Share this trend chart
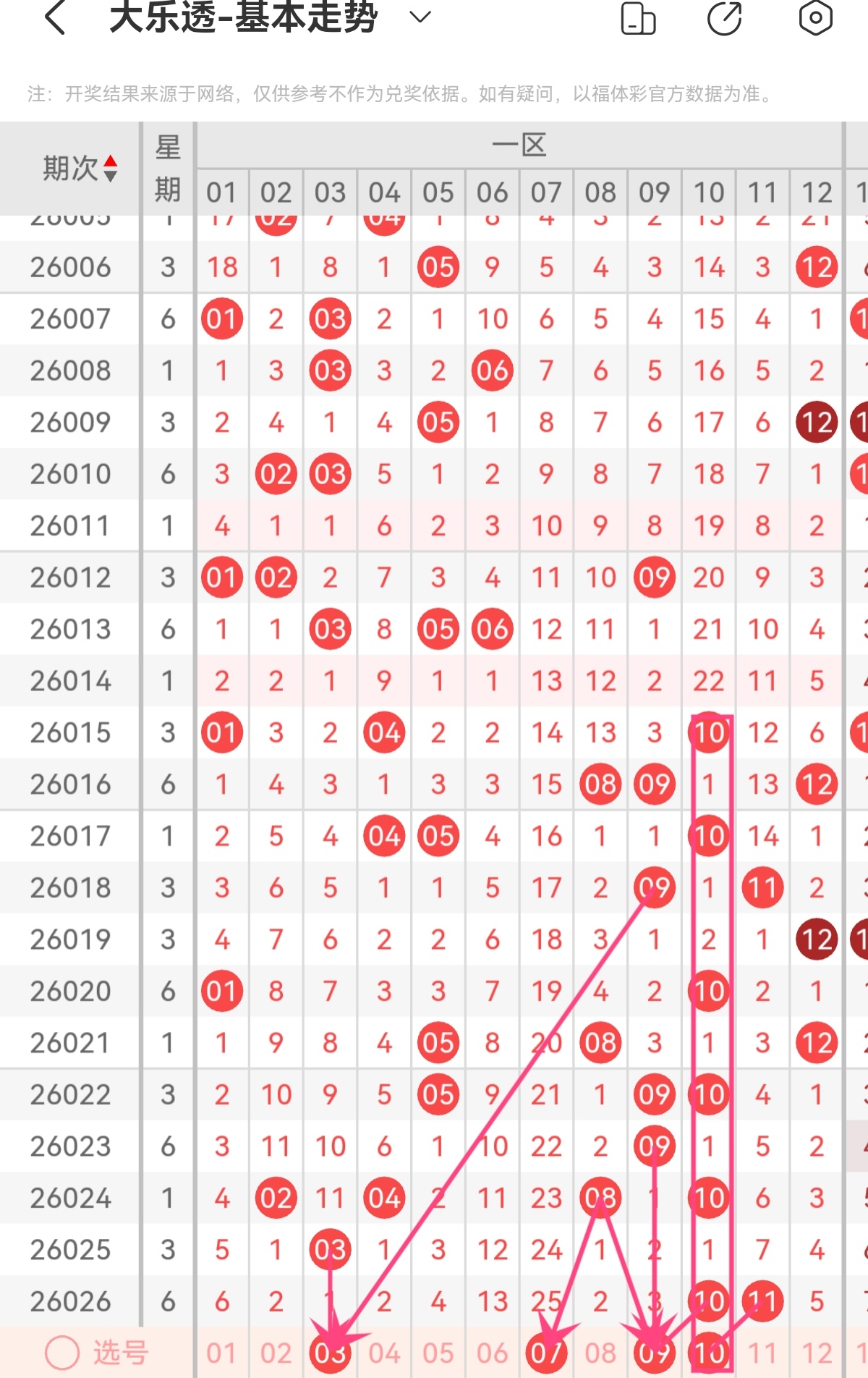This screenshot has height=1378, width=868. tap(724, 19)
